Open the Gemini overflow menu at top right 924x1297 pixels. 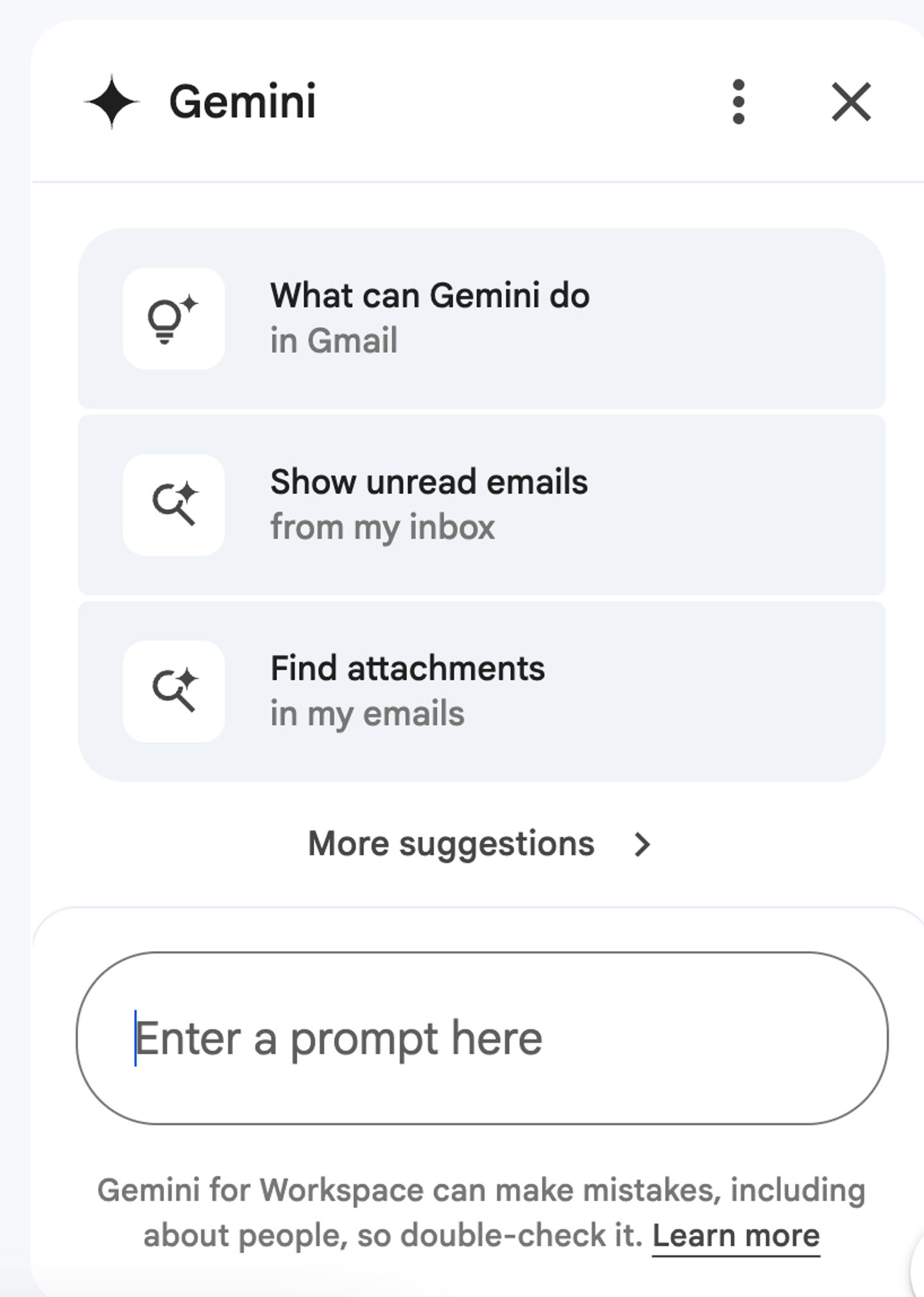pyautogui.click(x=738, y=103)
